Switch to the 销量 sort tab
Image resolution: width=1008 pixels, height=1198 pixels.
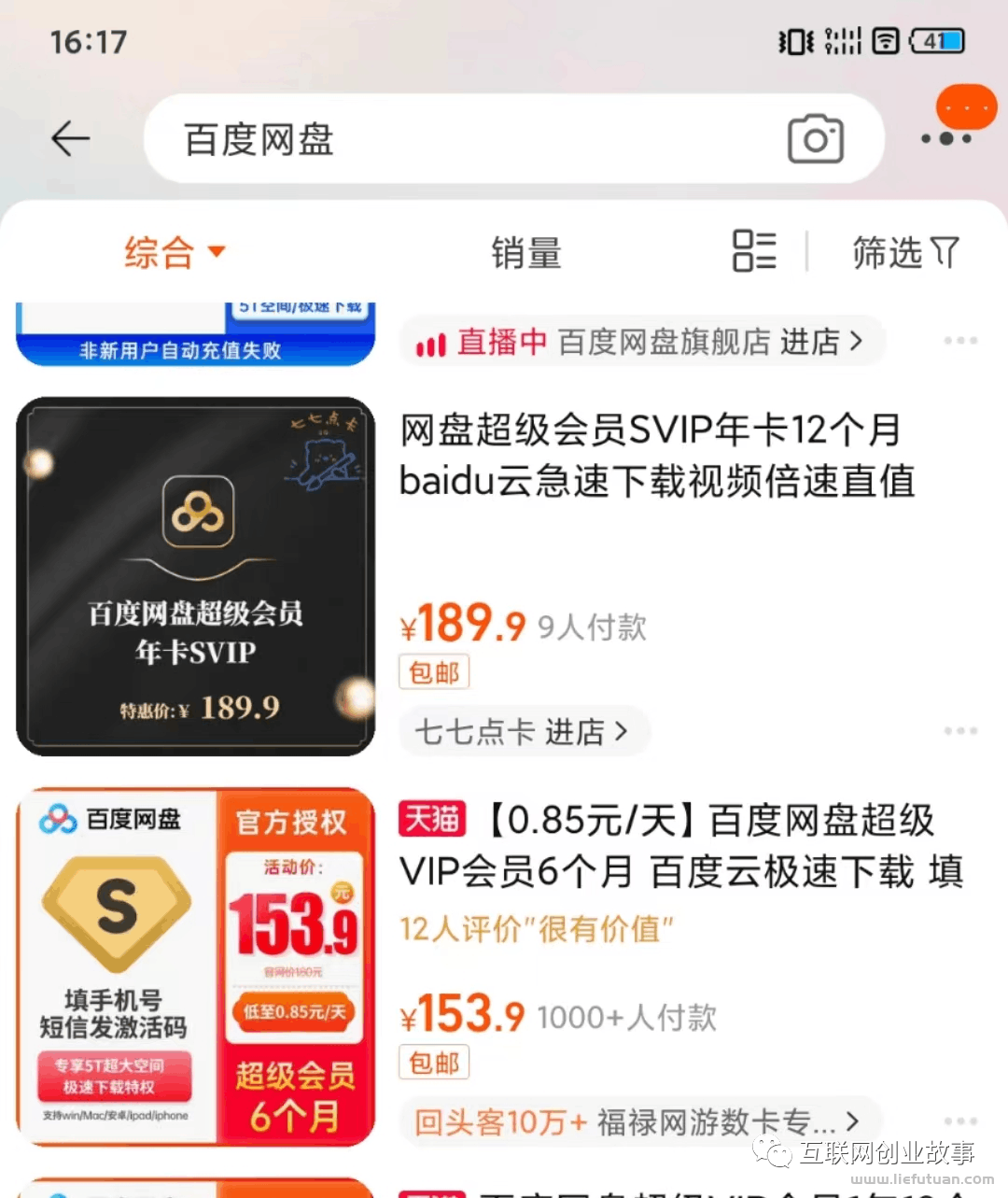coord(525,252)
